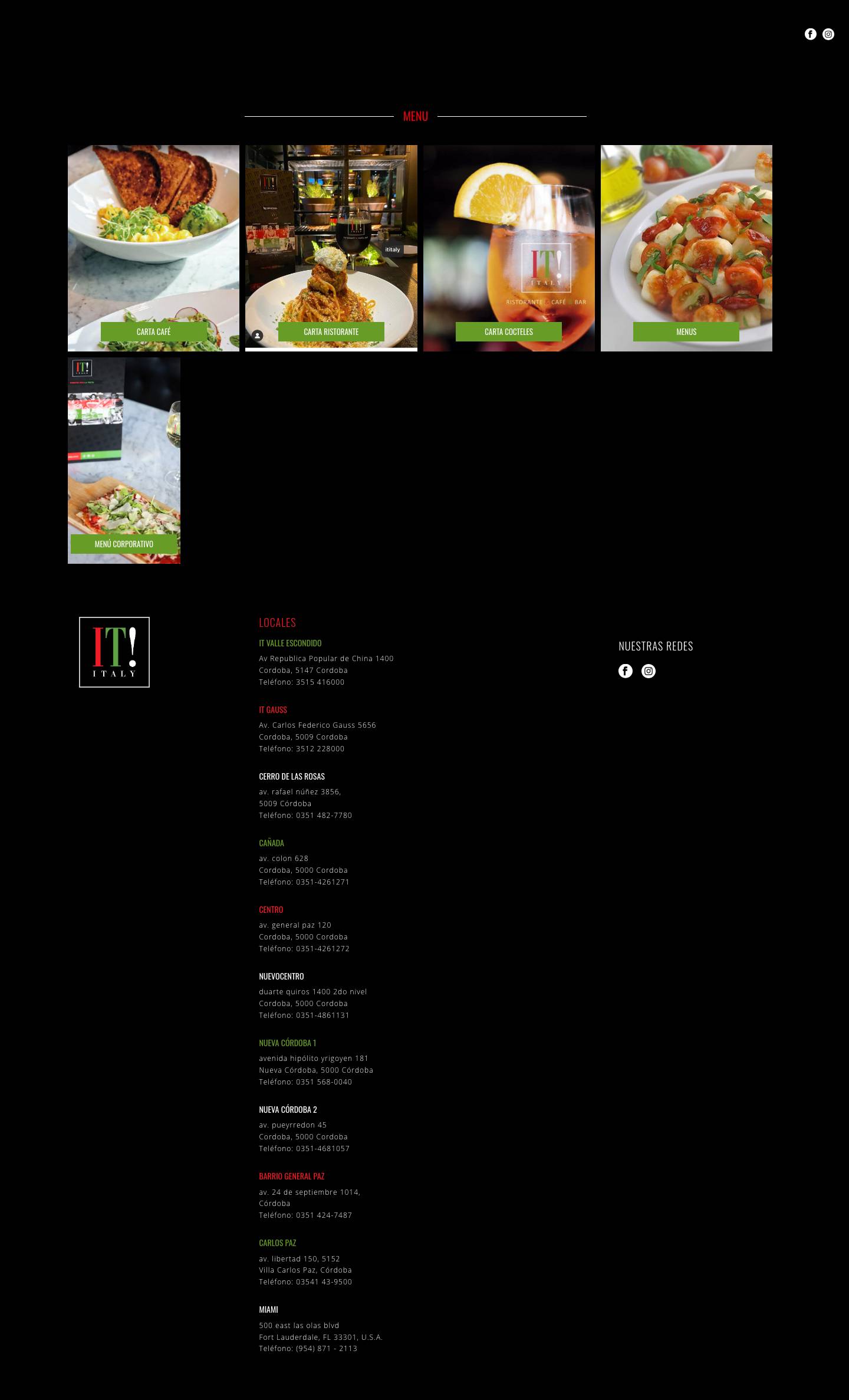The image size is (849, 1400).
Task: Open the MENUS page
Action: (686, 331)
